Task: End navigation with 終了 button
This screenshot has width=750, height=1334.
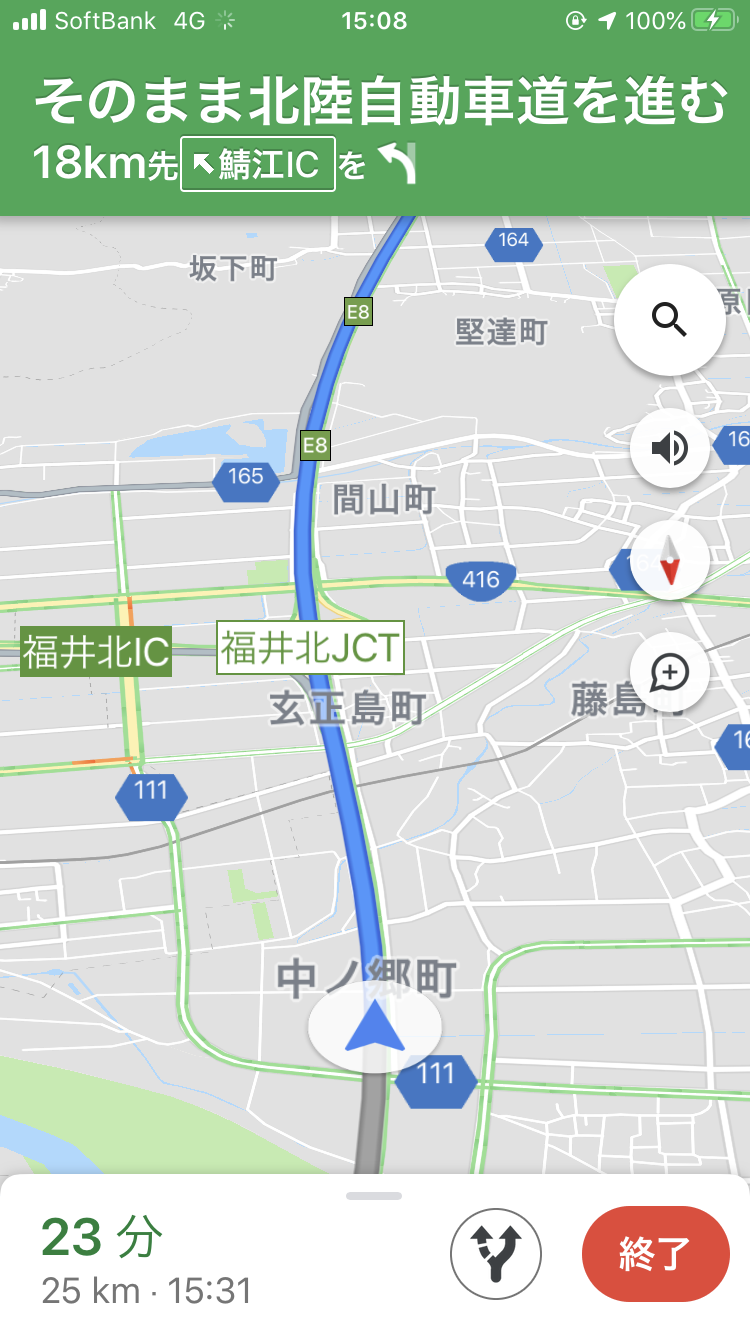Action: click(656, 1253)
